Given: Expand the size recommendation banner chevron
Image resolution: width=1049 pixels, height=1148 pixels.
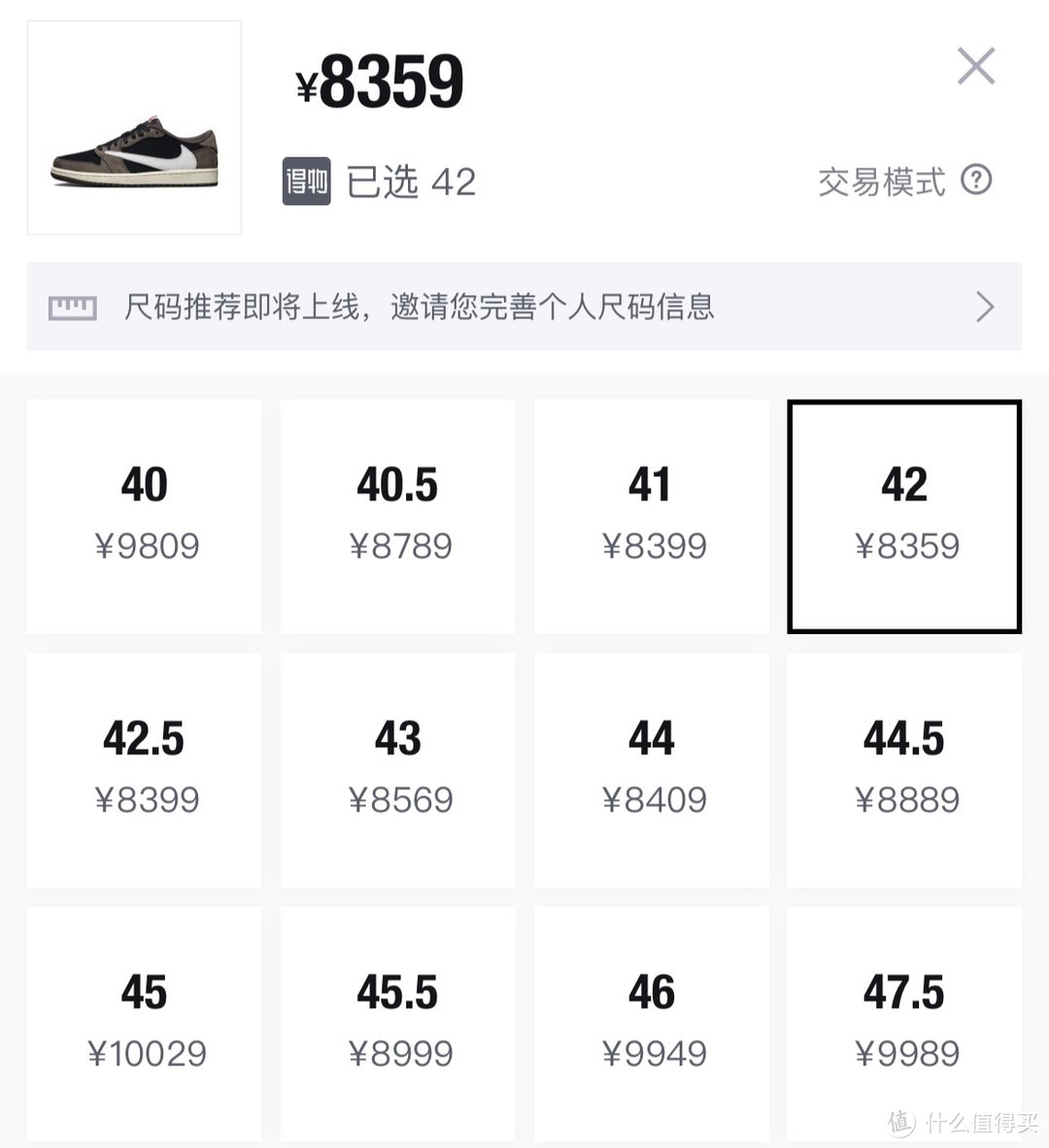Looking at the screenshot, I should point(985,307).
